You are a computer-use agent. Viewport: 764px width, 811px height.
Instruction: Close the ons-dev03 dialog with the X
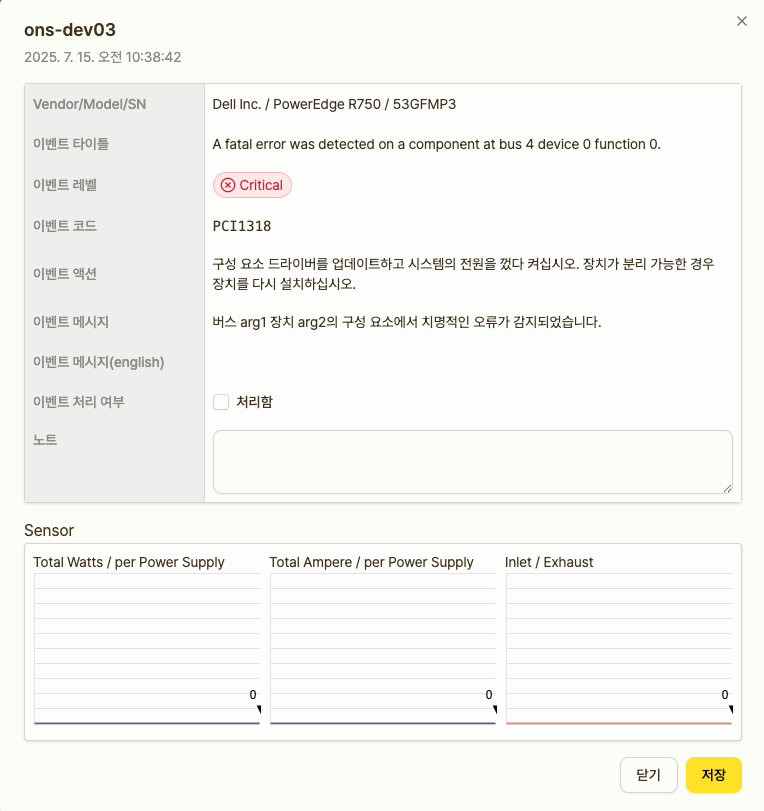pos(741,21)
